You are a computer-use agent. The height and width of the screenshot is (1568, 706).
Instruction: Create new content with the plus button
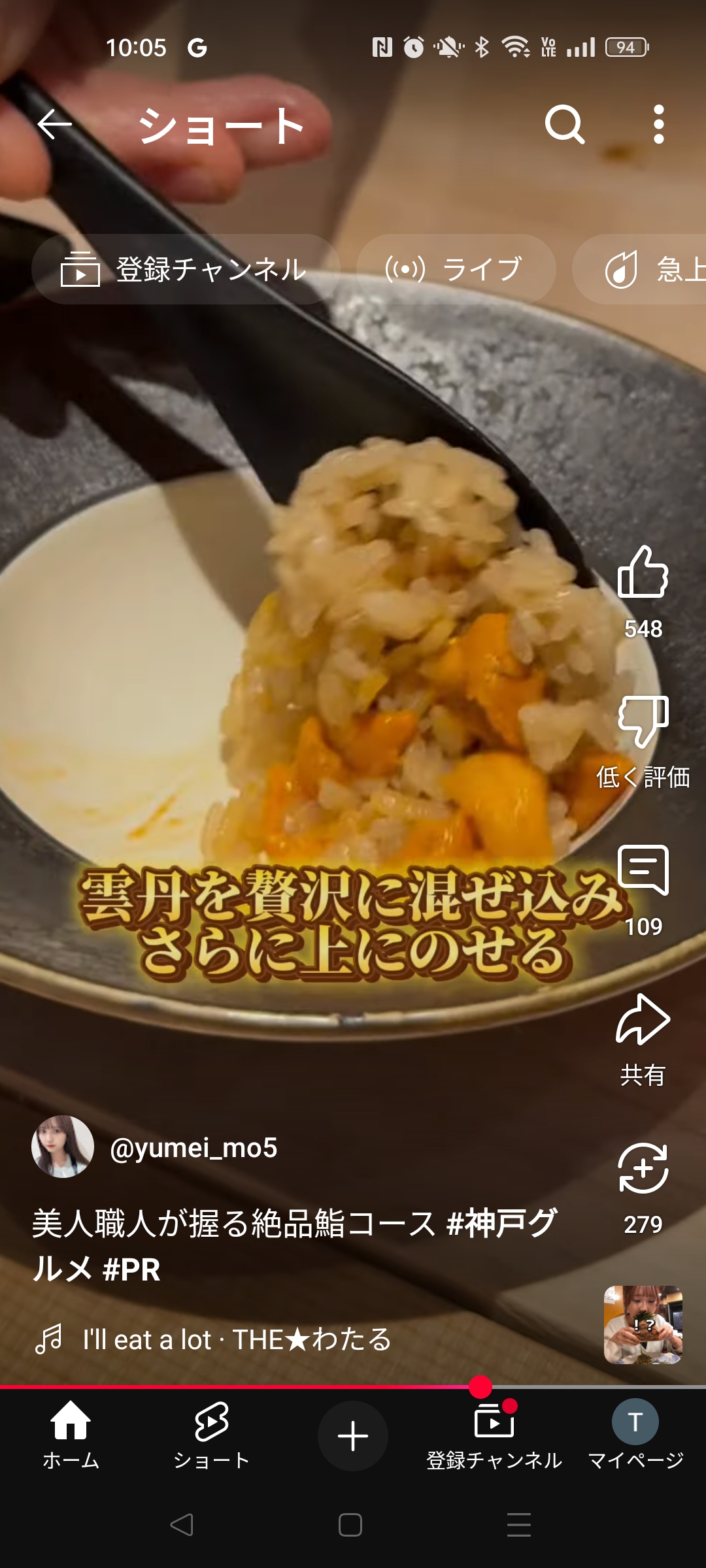(x=353, y=1436)
